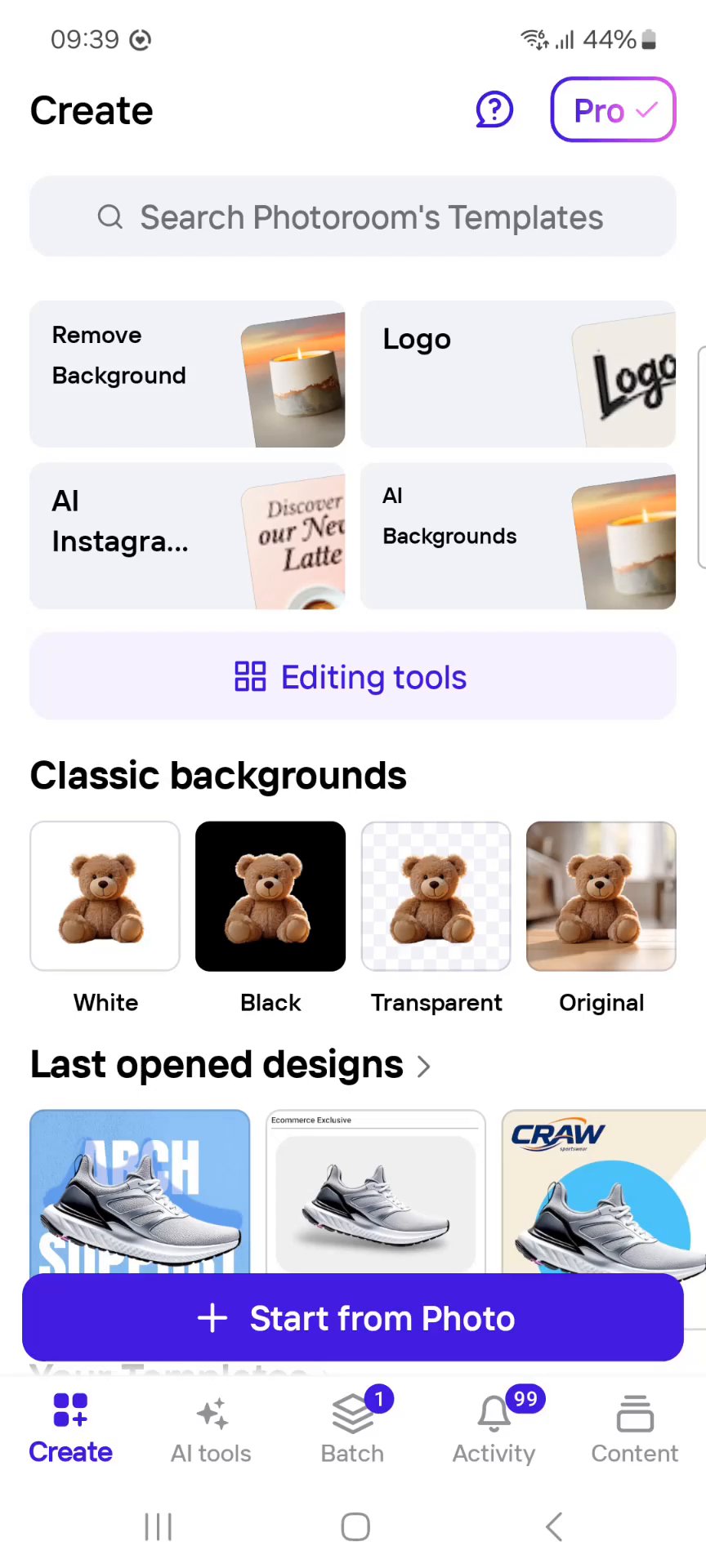Open Search Photoroom's Templates field

353,216
